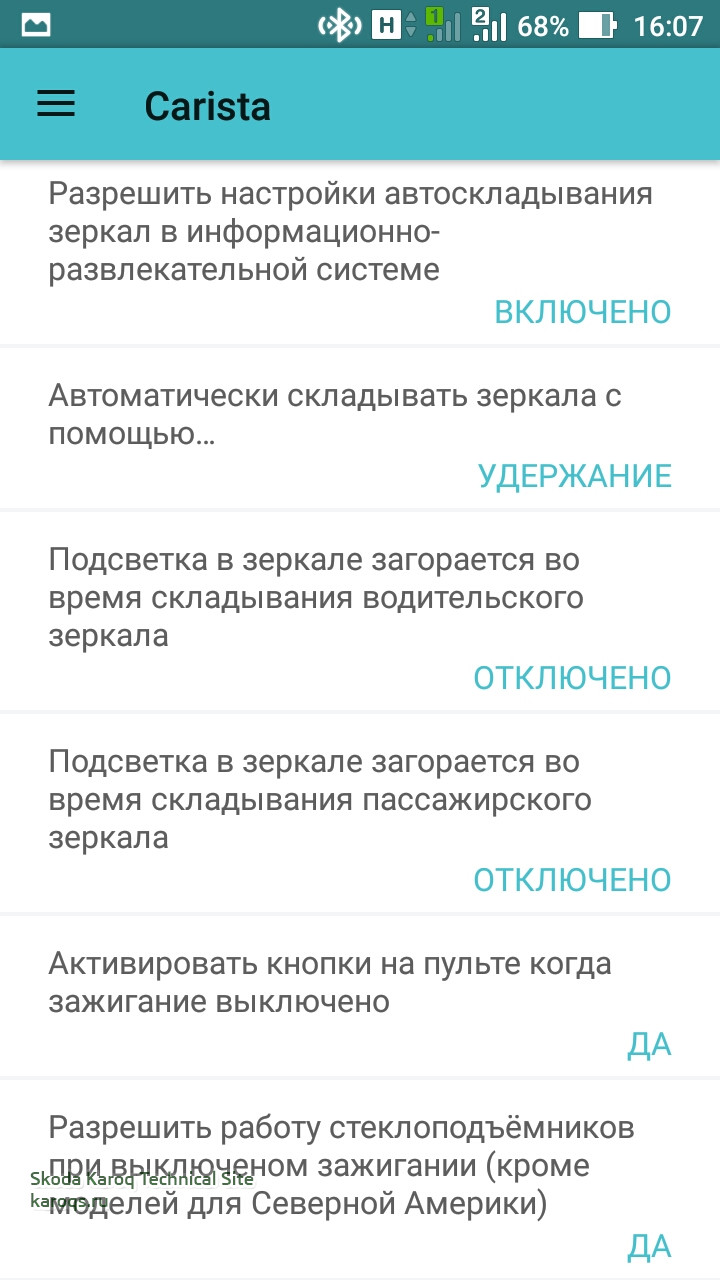
Task: Open the hamburger drawer menu
Action: (56, 105)
